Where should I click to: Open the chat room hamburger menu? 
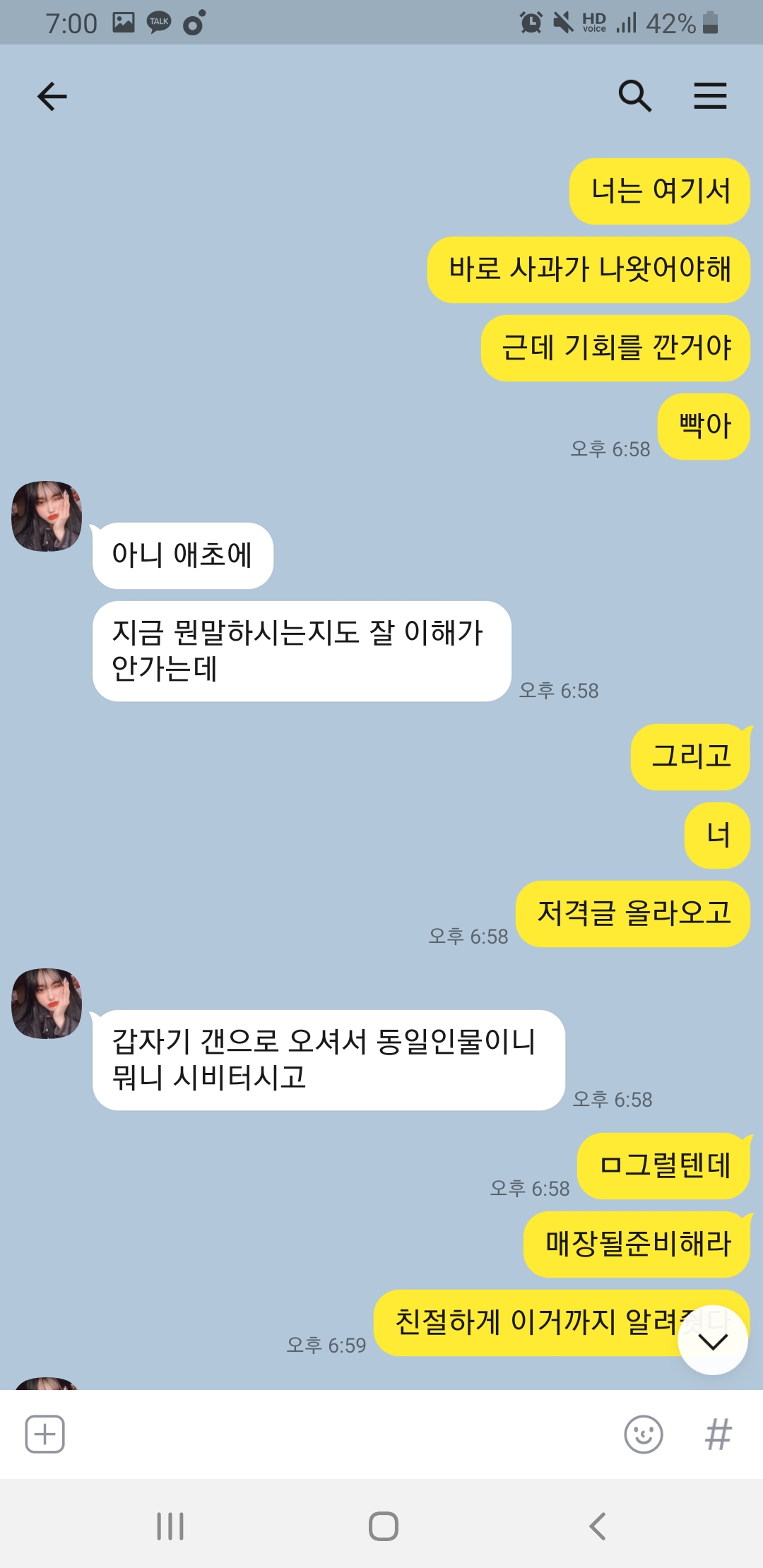(709, 96)
